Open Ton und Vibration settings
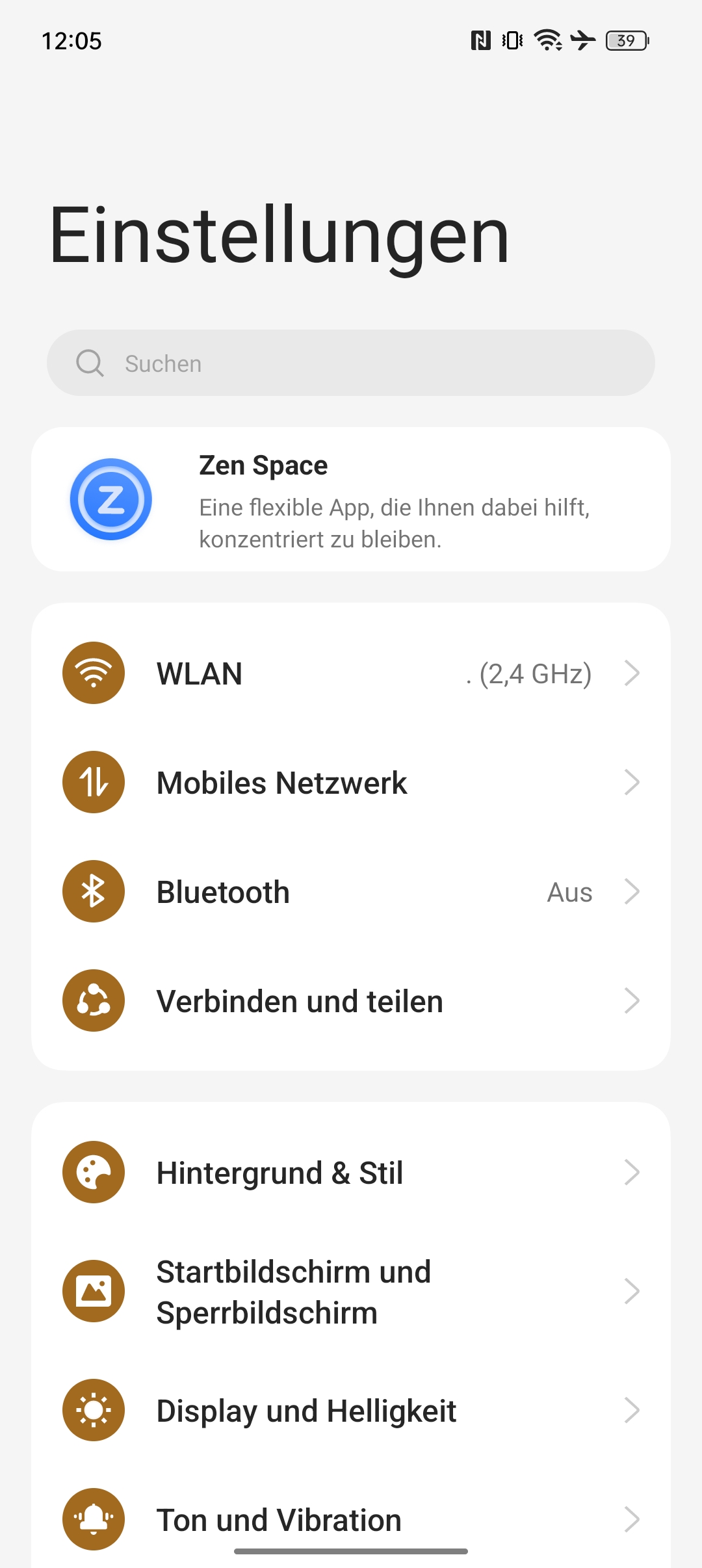This screenshot has height=1568, width=702. (351, 1519)
